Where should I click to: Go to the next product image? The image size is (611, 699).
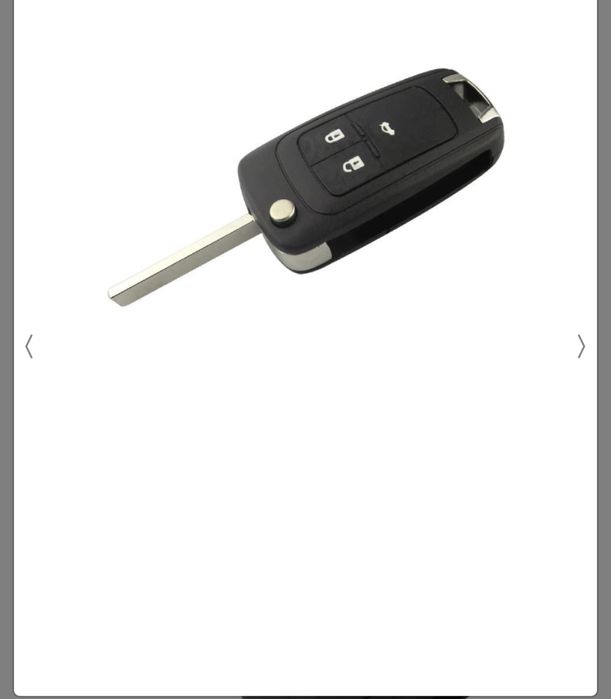tap(581, 347)
